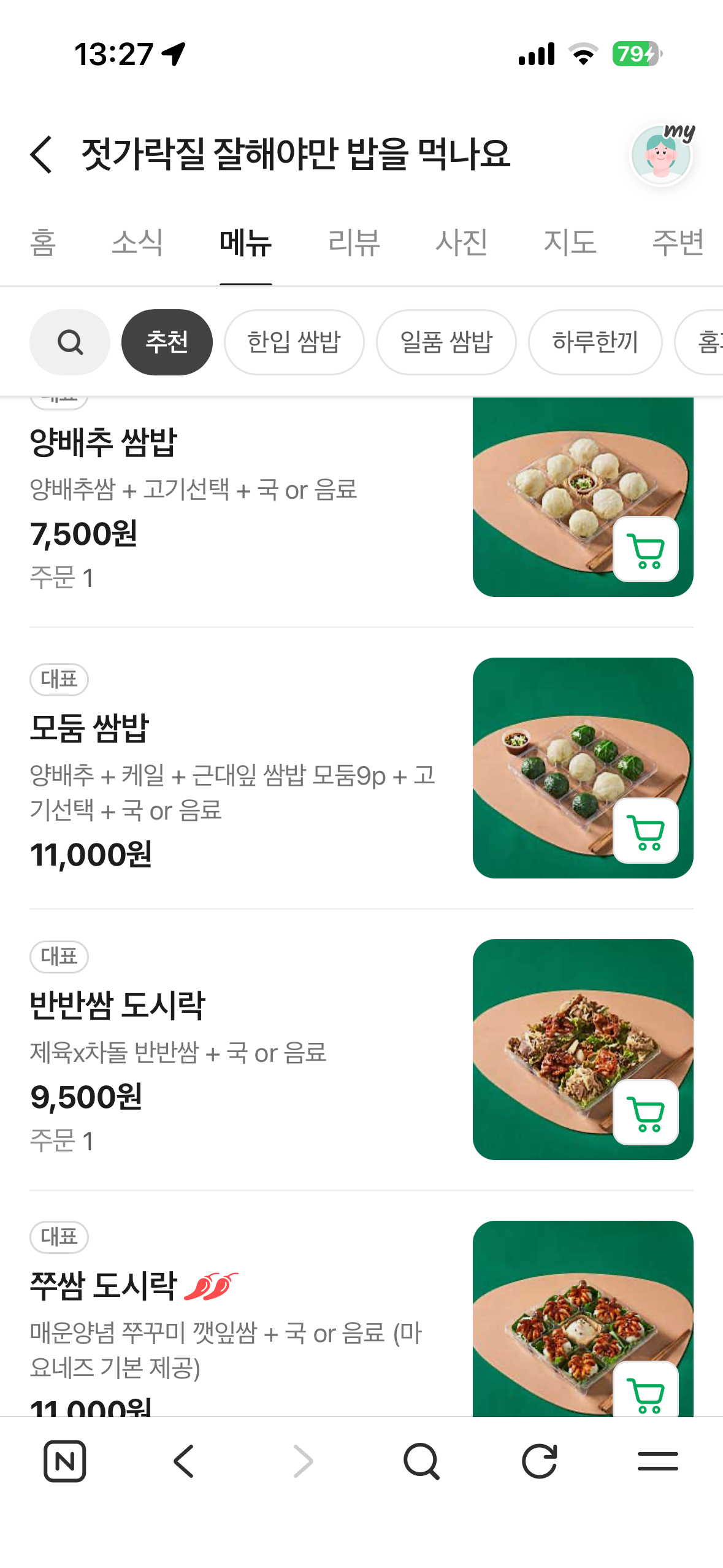Filter menu by 일품 쌈밥
The width and height of the screenshot is (723, 1568).
[x=446, y=342]
